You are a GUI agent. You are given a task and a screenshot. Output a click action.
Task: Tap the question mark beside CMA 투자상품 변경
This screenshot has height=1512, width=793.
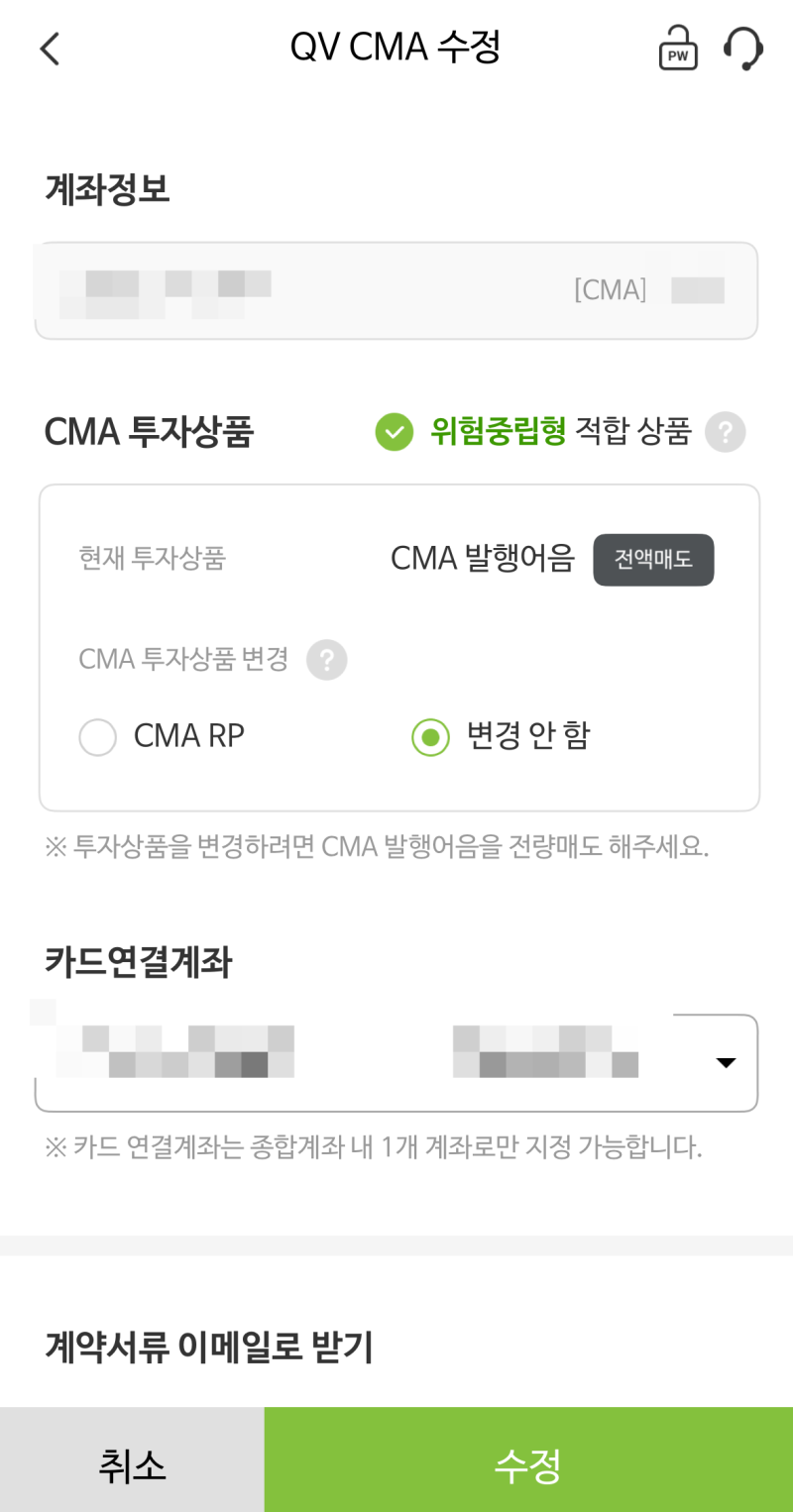(x=326, y=660)
